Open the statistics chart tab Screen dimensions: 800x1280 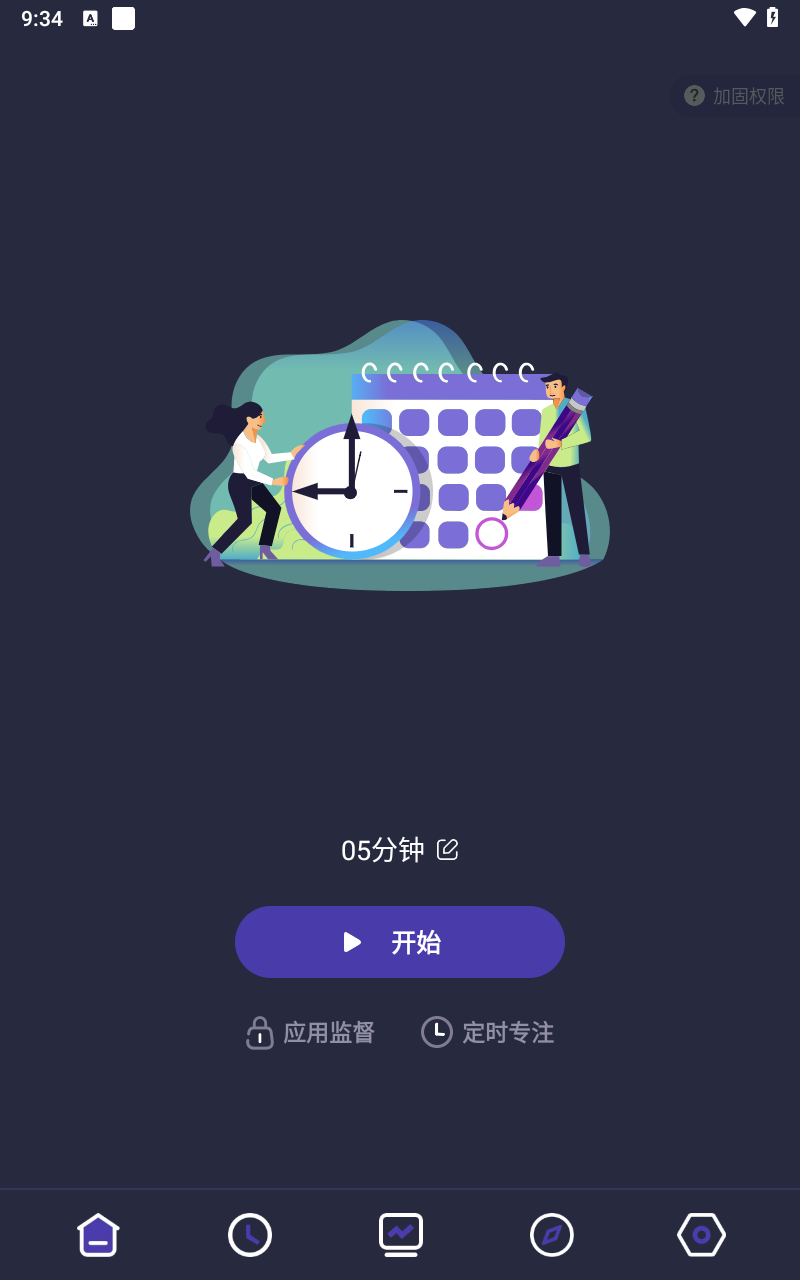(x=401, y=1234)
